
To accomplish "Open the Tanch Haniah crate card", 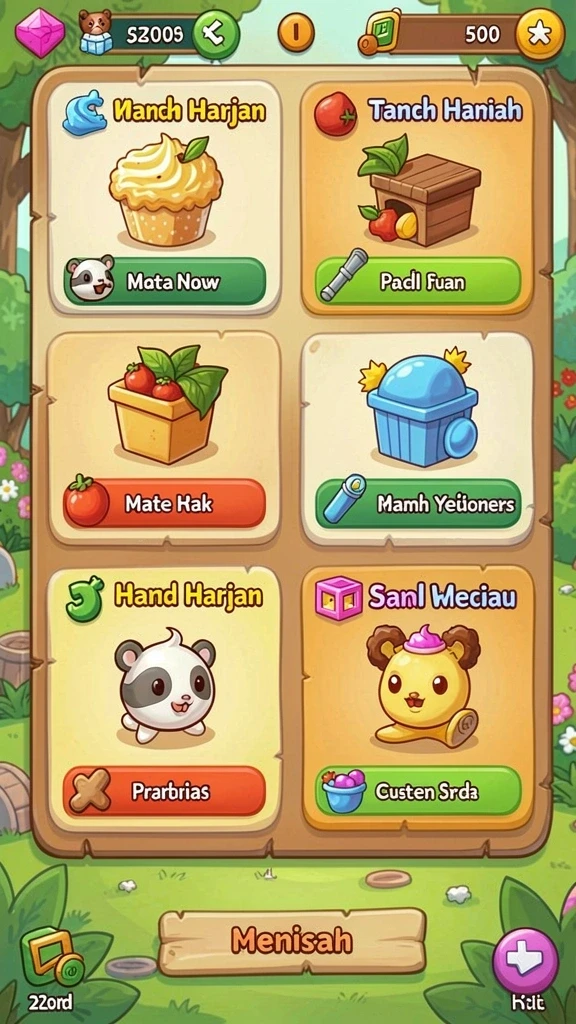I will (417, 197).
